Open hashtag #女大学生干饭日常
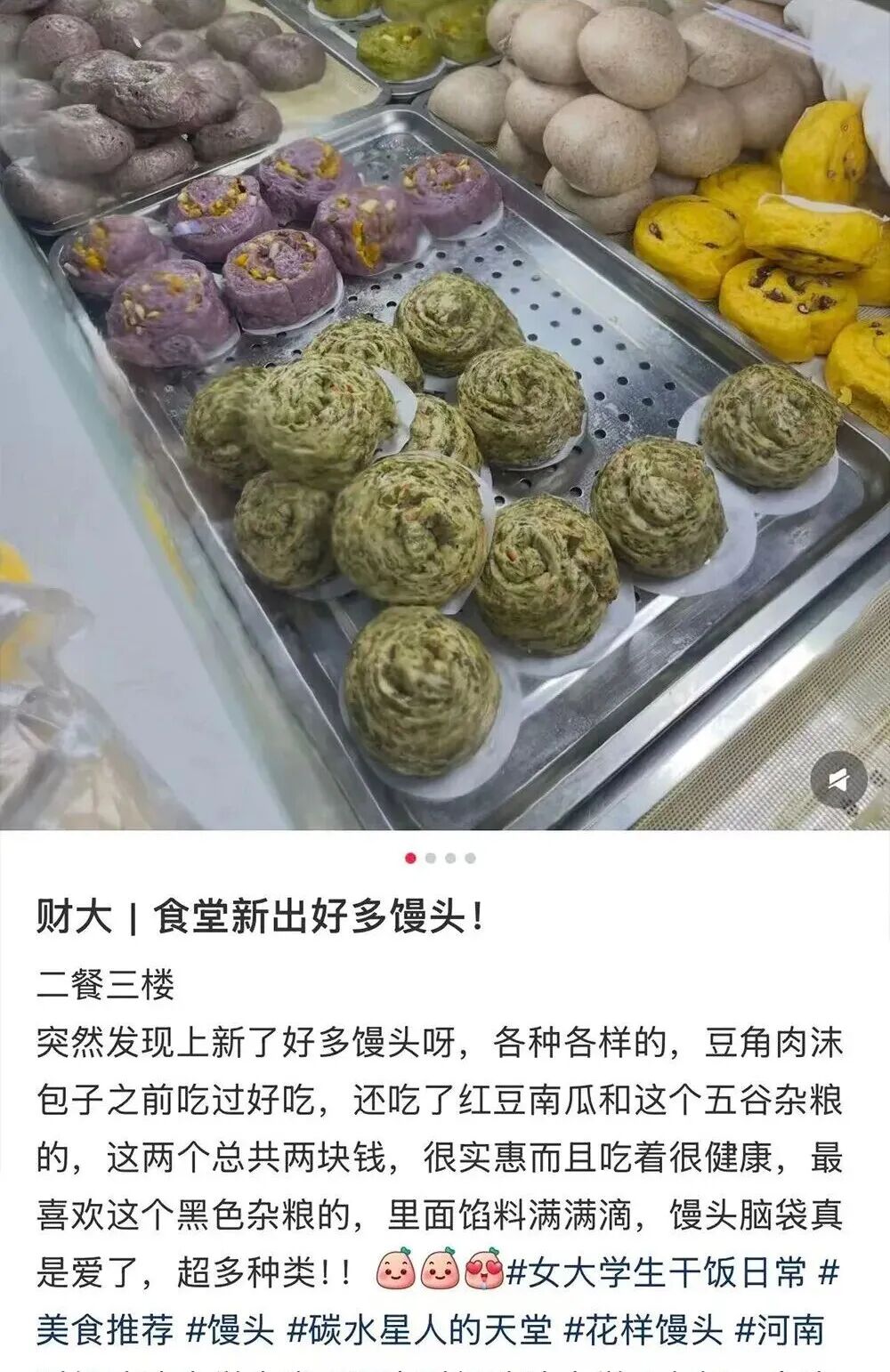 (x=657, y=1272)
